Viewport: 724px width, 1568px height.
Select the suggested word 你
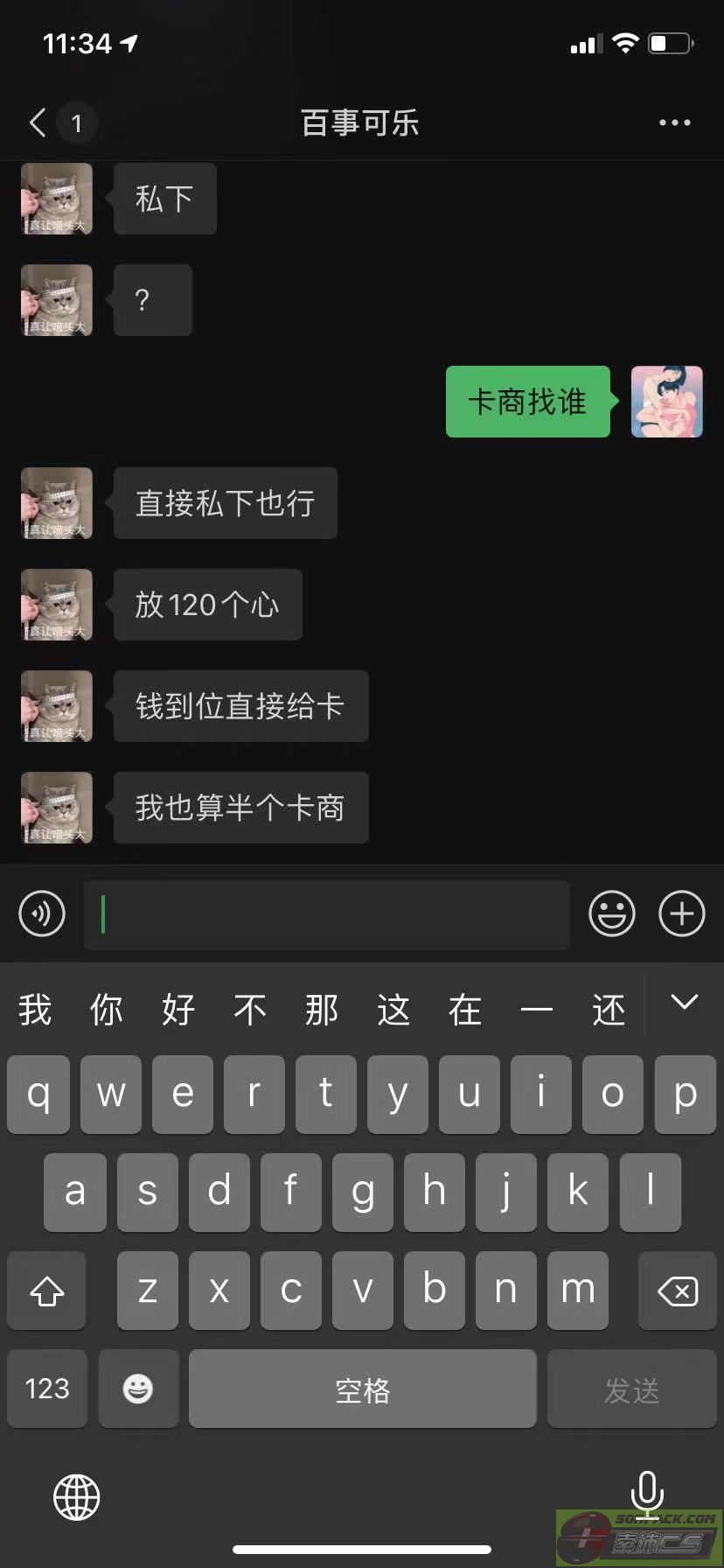[106, 1010]
